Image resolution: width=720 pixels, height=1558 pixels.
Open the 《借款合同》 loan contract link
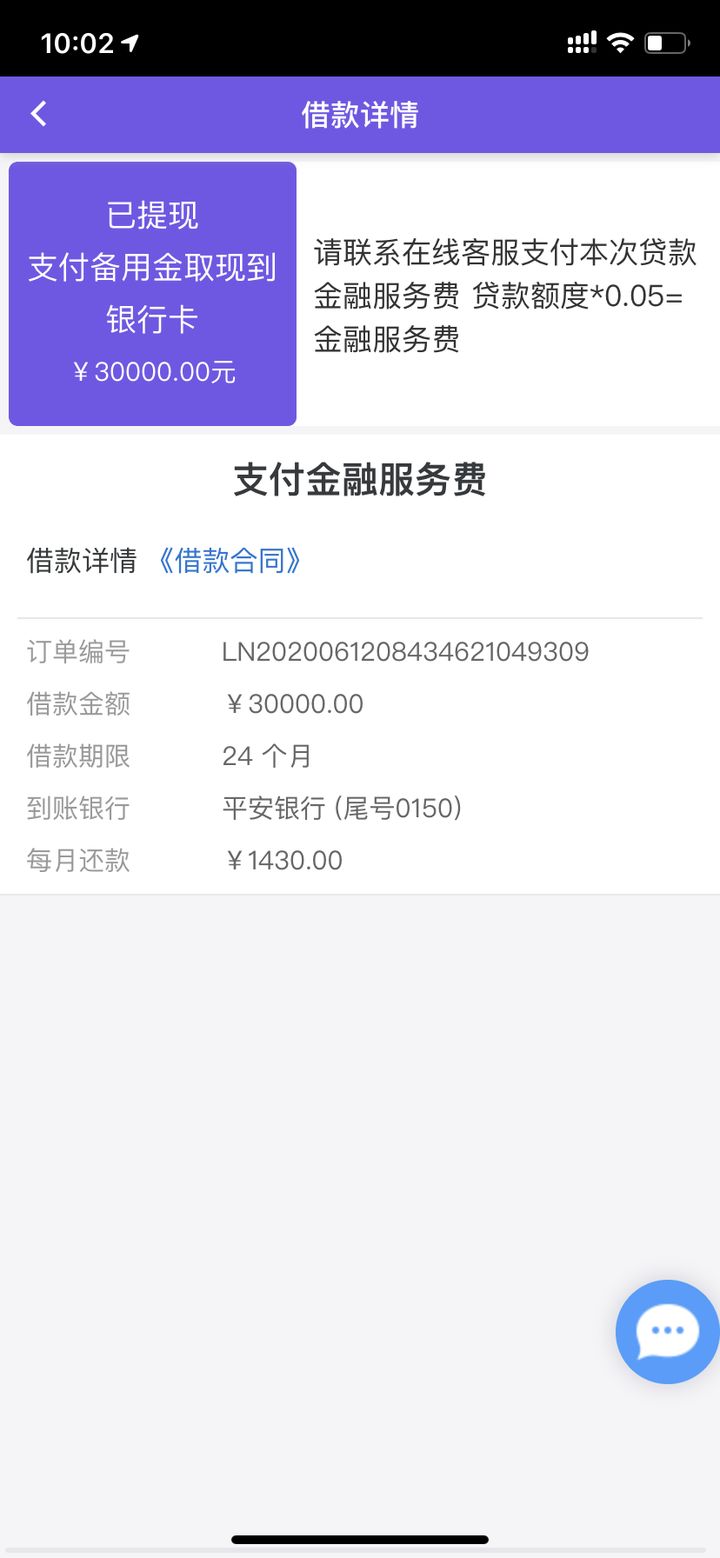tap(229, 561)
